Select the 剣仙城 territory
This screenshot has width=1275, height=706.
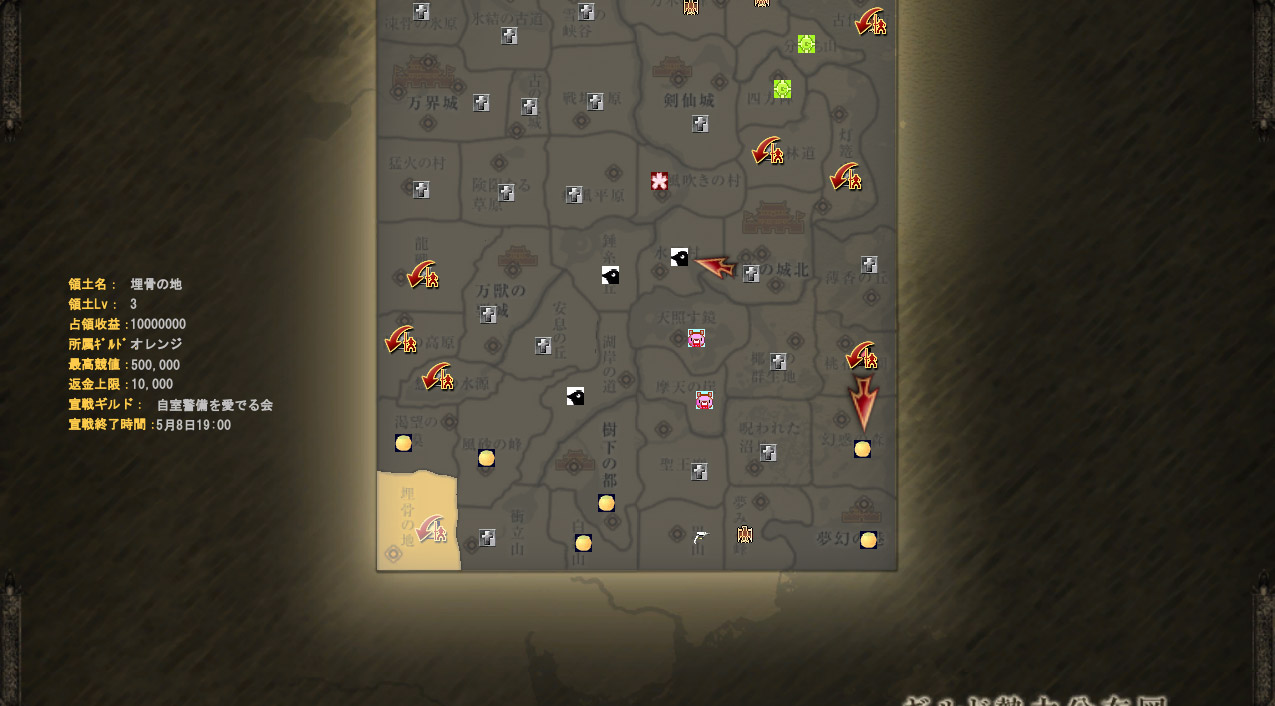click(689, 100)
